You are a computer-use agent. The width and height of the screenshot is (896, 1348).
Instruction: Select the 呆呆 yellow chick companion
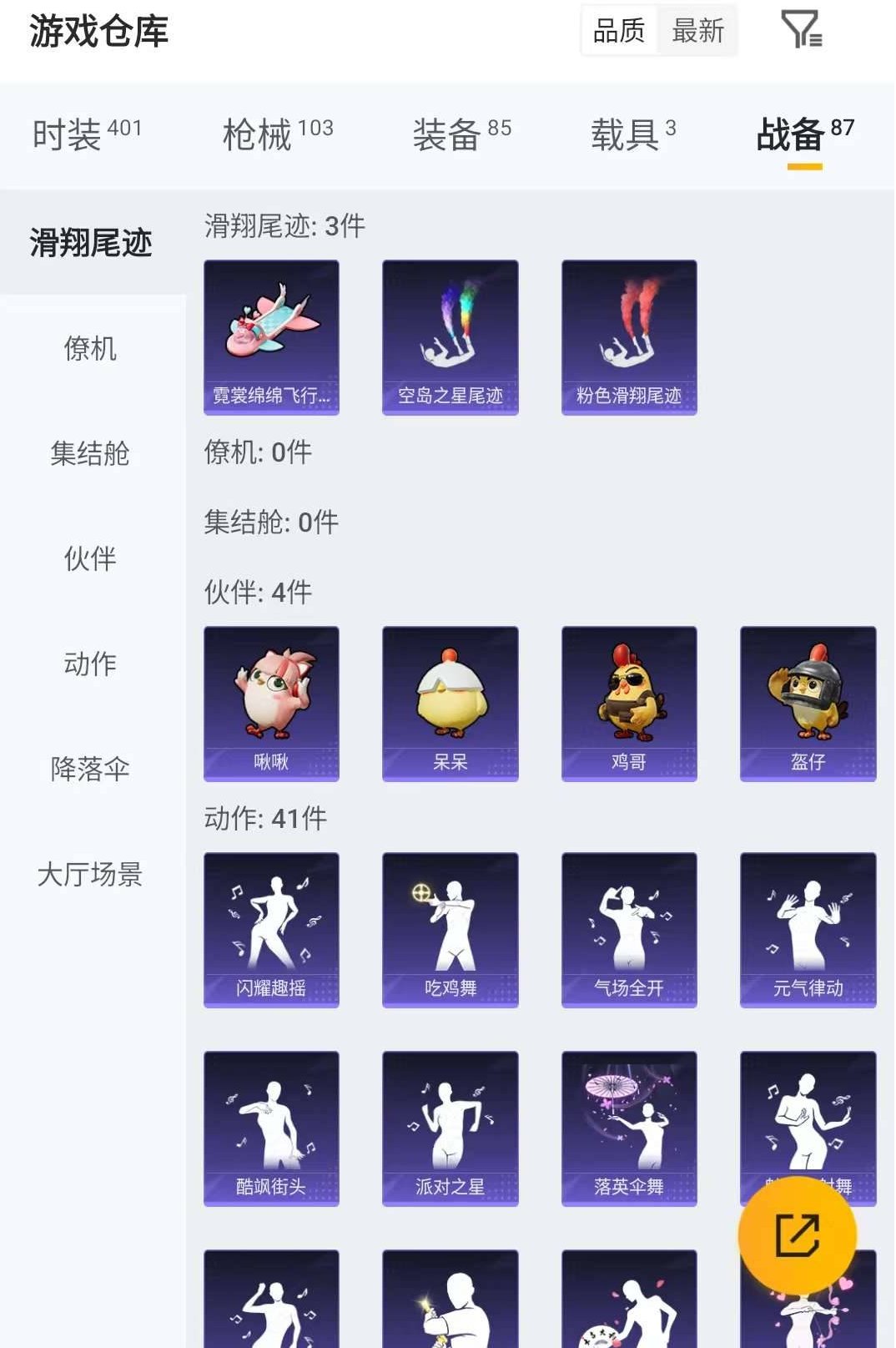tap(450, 704)
